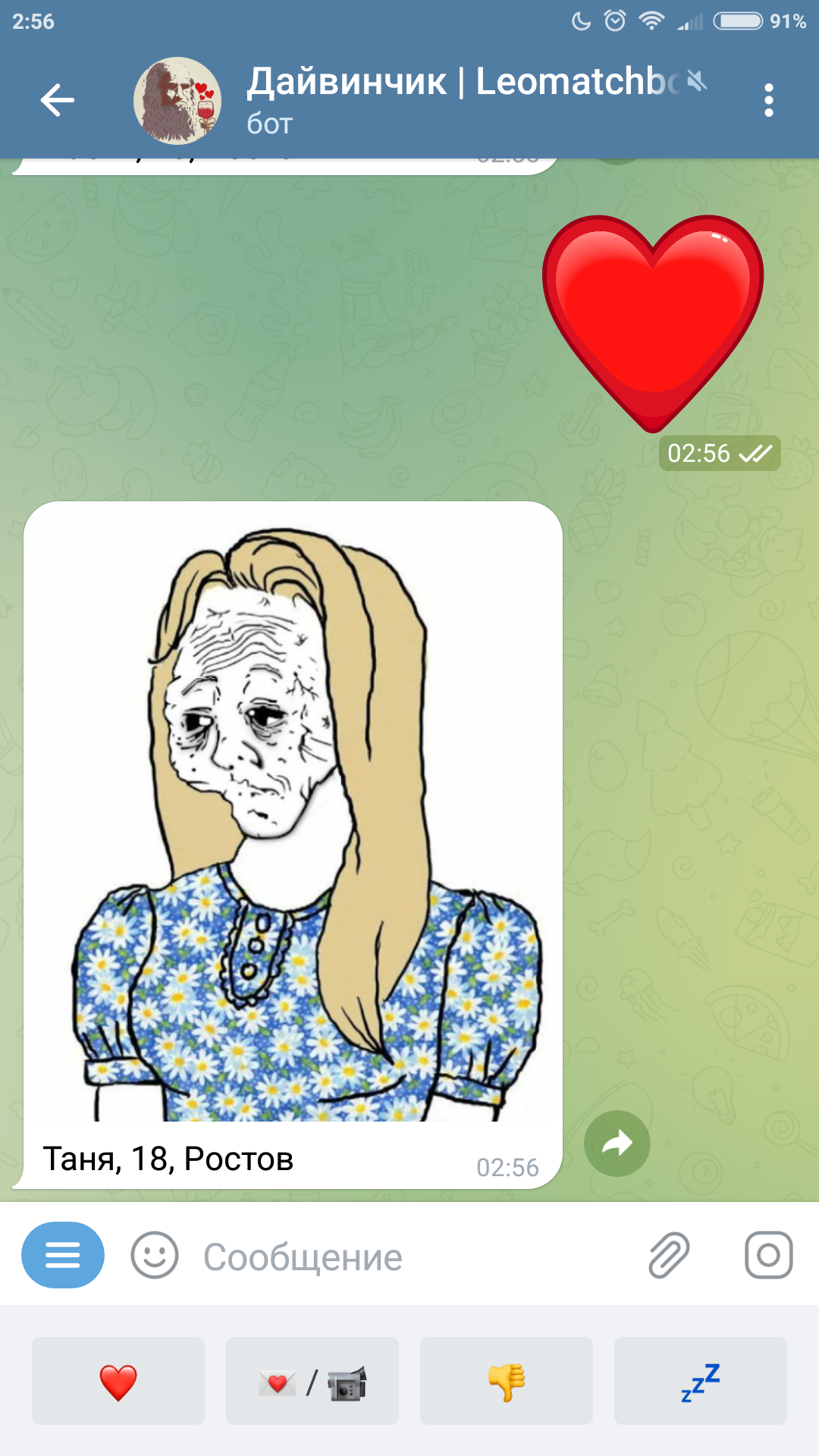819x1456 pixels.
Task: Record a video message with the camera icon
Action: tap(768, 1255)
